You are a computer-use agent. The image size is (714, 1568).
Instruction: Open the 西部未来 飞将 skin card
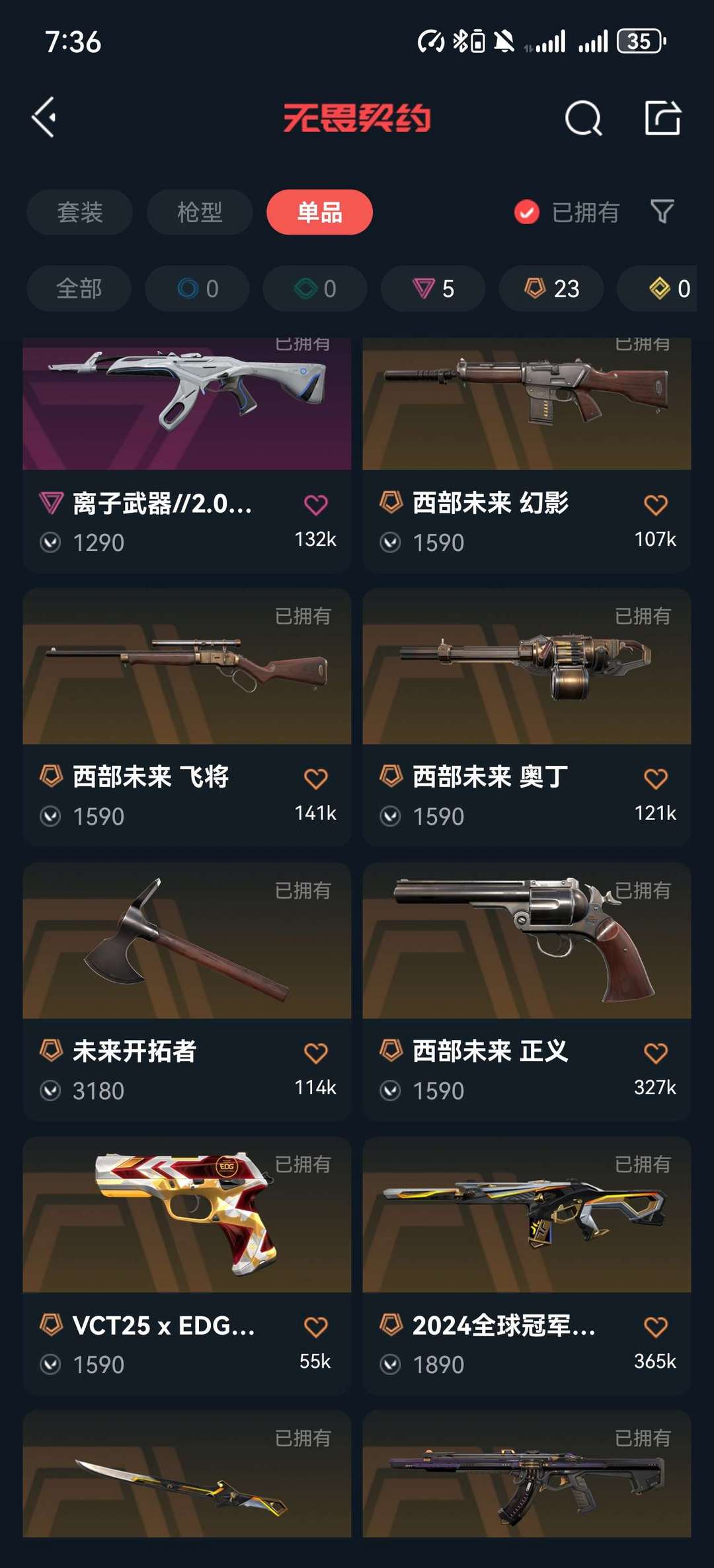click(x=187, y=717)
